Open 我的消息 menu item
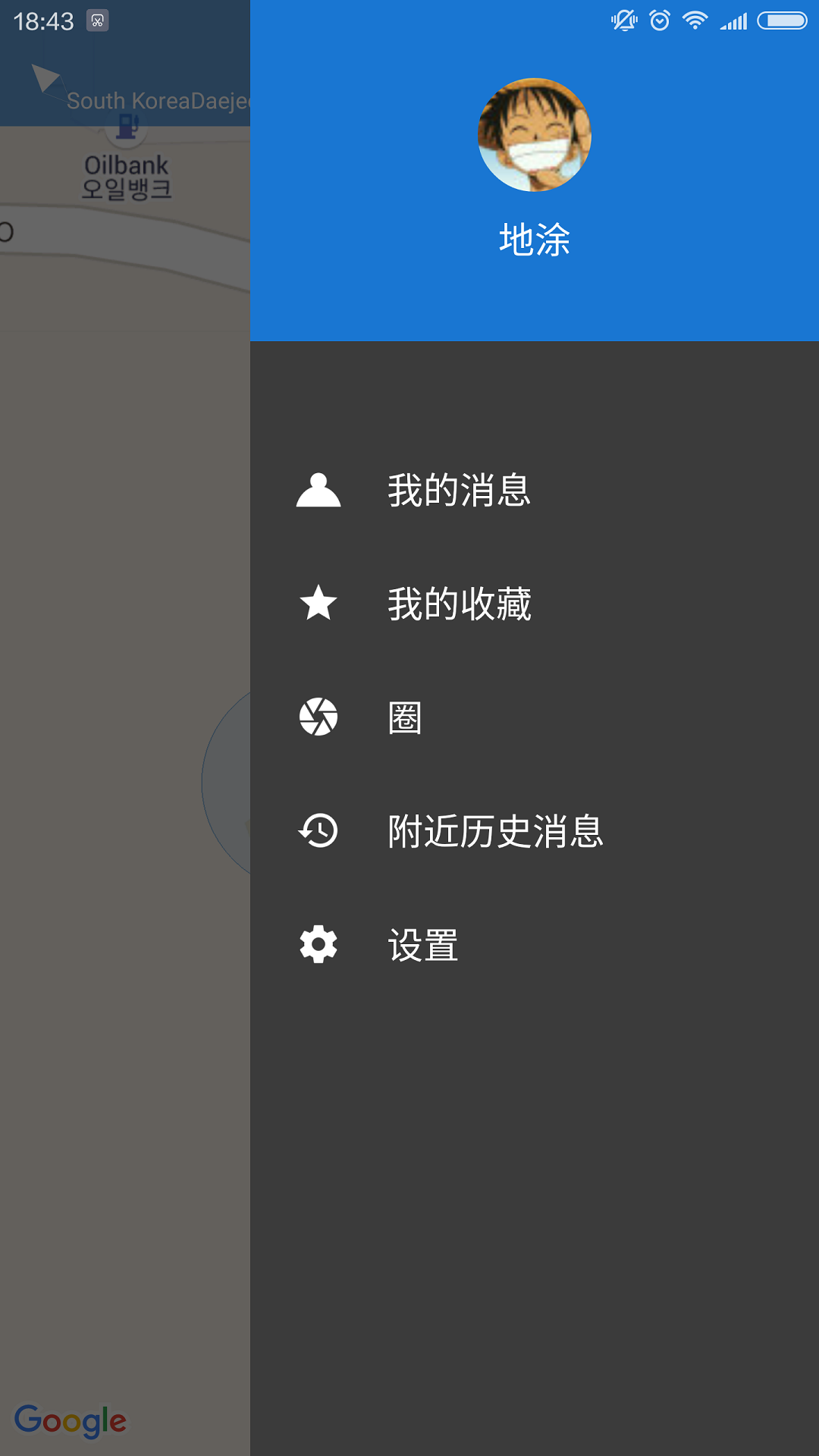This screenshot has height=1456, width=819. pos(535,489)
